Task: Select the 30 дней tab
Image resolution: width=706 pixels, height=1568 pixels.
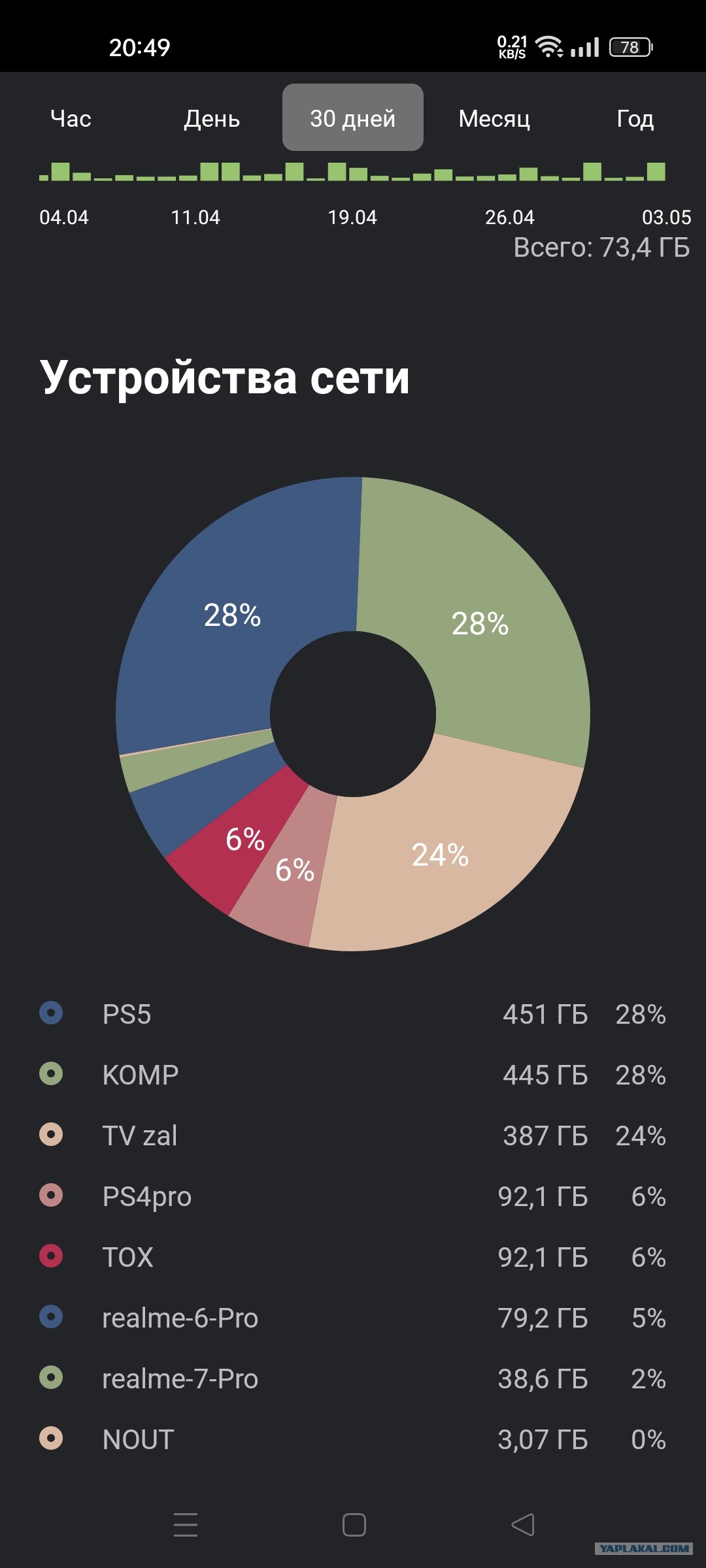Action: 353,118
